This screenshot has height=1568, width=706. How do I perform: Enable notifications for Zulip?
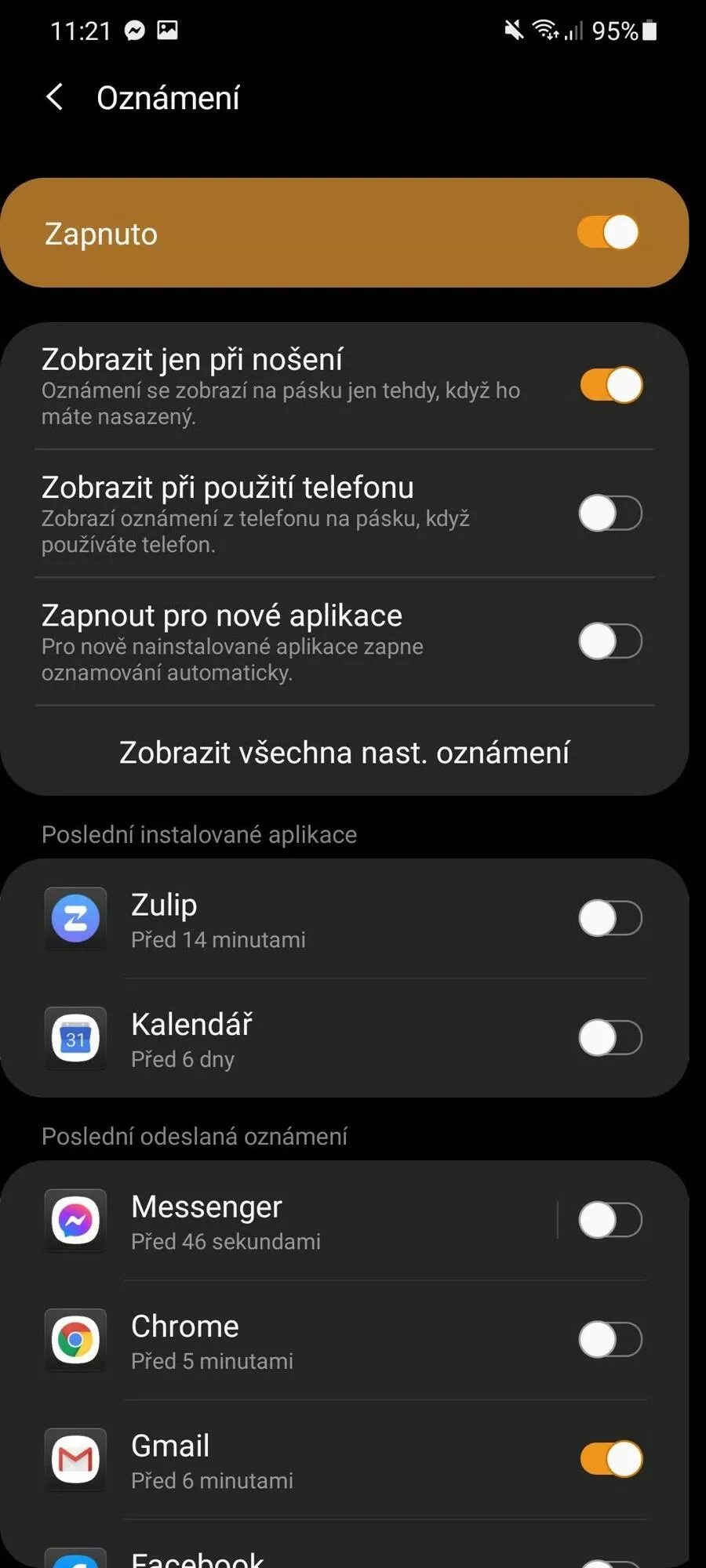click(610, 918)
